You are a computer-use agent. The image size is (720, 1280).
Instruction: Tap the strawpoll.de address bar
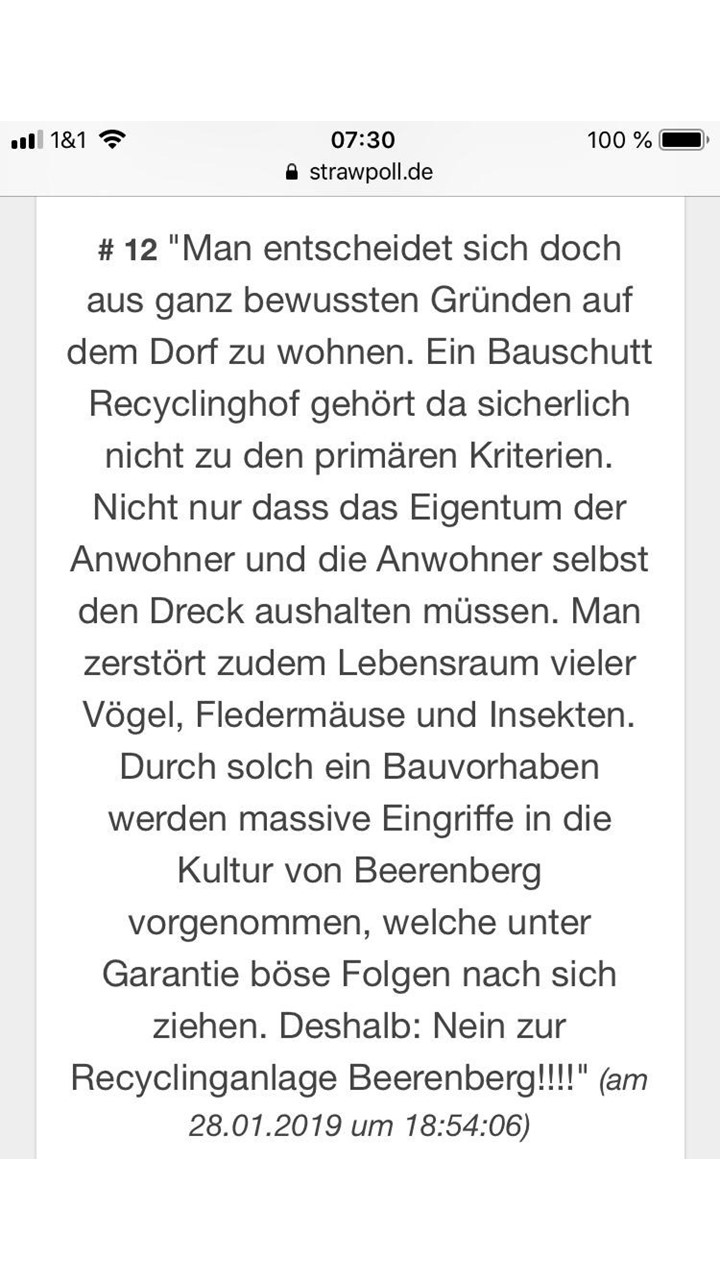click(x=360, y=172)
